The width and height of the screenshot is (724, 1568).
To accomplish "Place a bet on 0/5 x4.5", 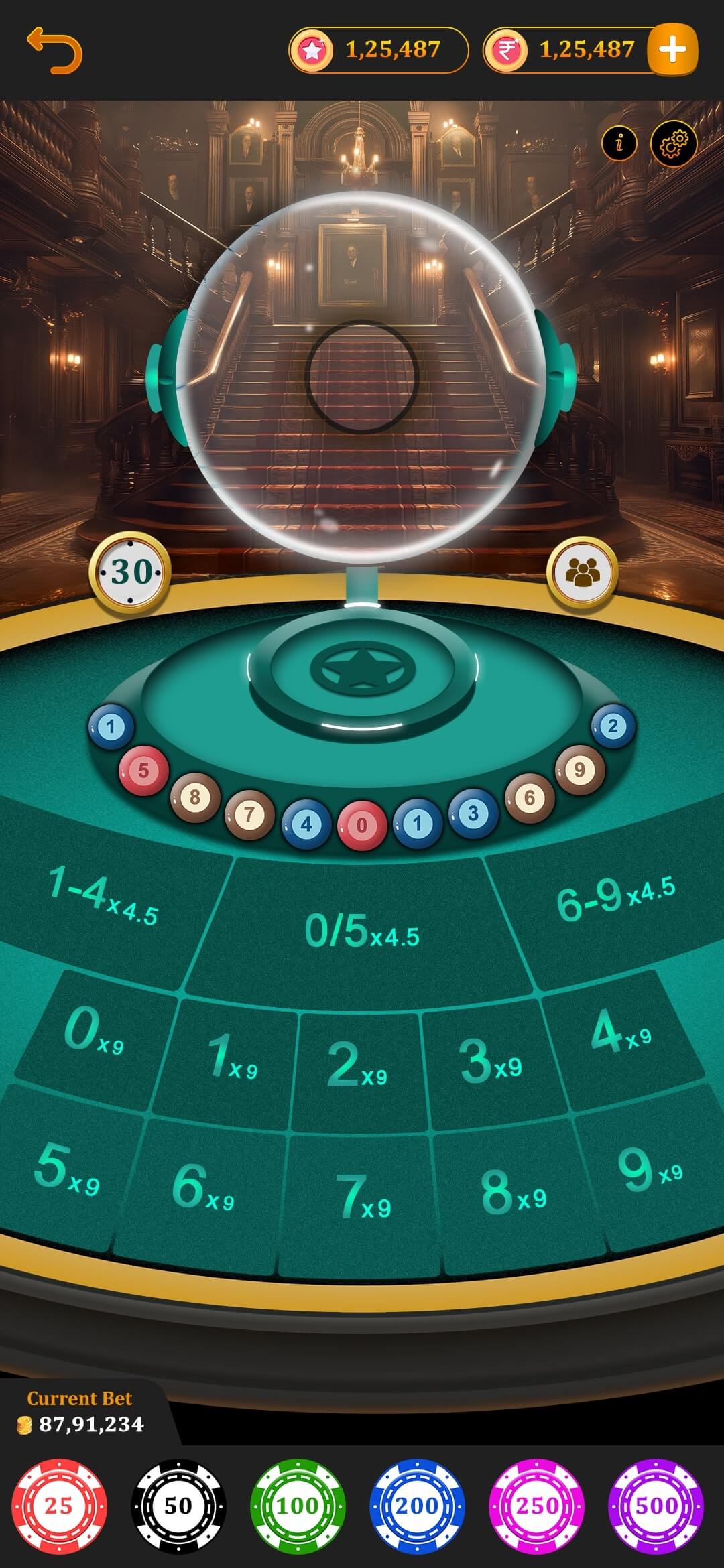I will 362,931.
